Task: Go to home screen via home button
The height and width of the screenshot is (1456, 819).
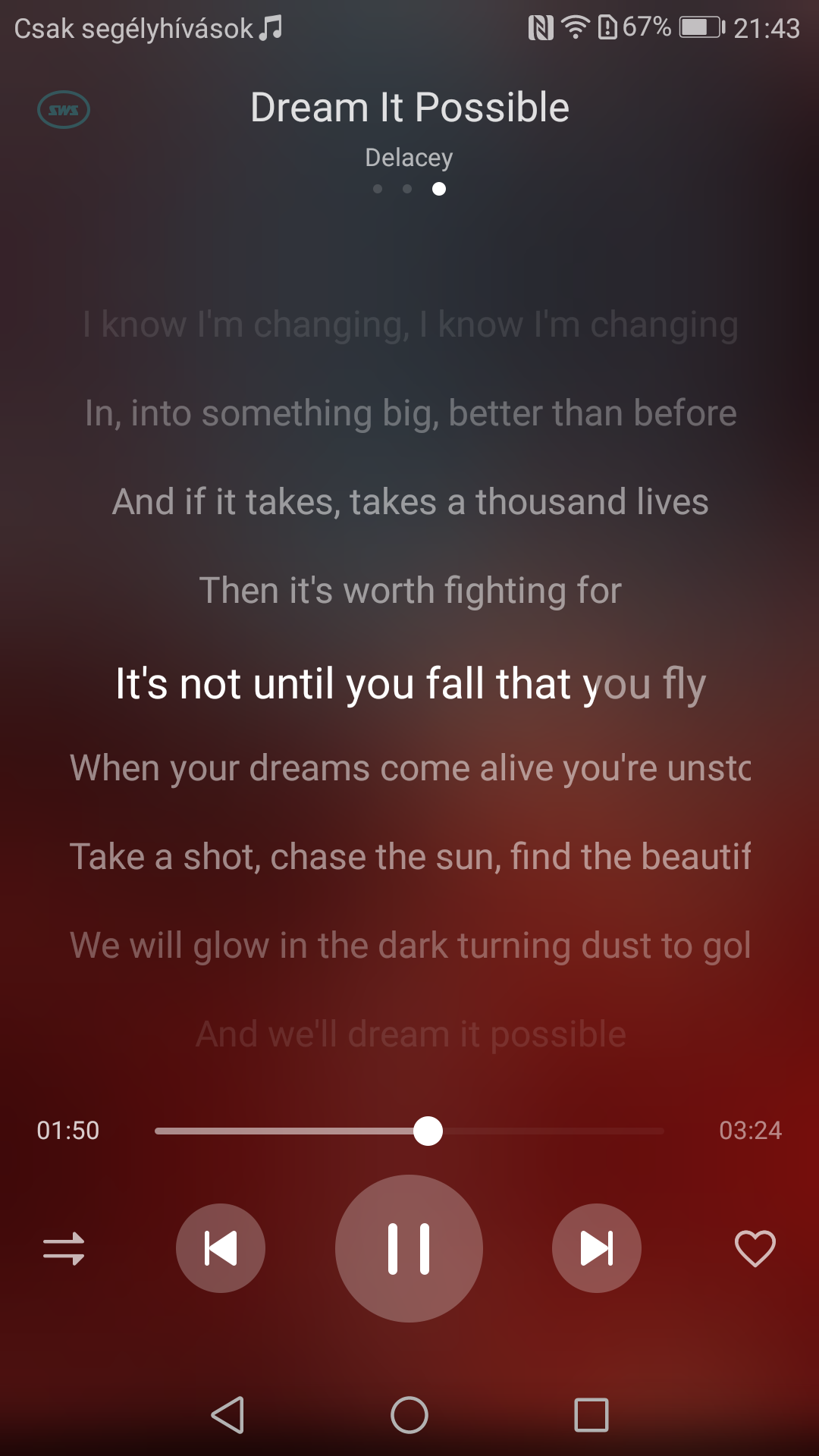Action: pyautogui.click(x=409, y=1415)
